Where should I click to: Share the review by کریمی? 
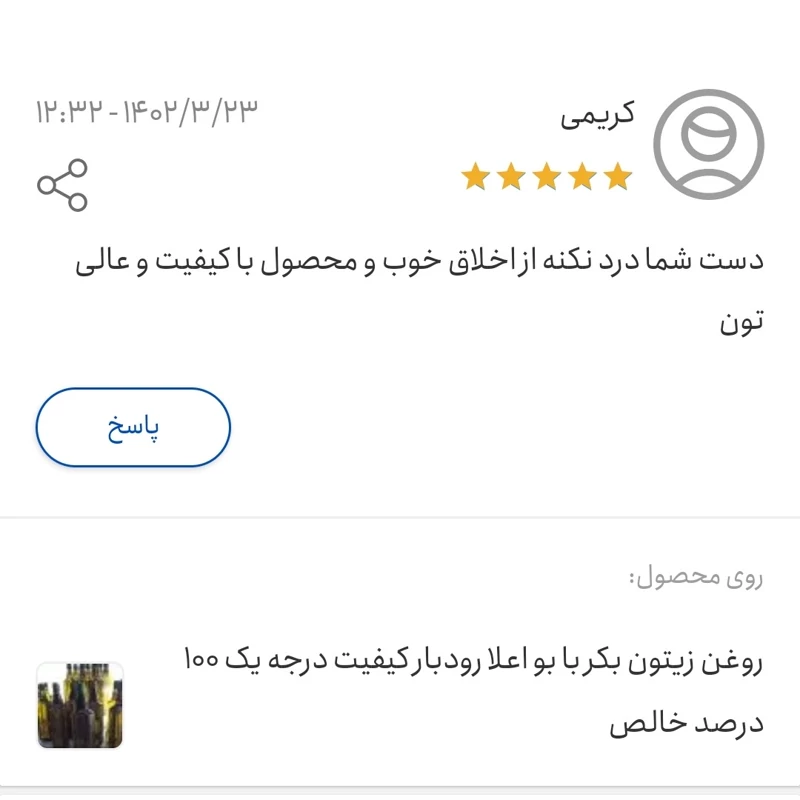[x=62, y=185]
